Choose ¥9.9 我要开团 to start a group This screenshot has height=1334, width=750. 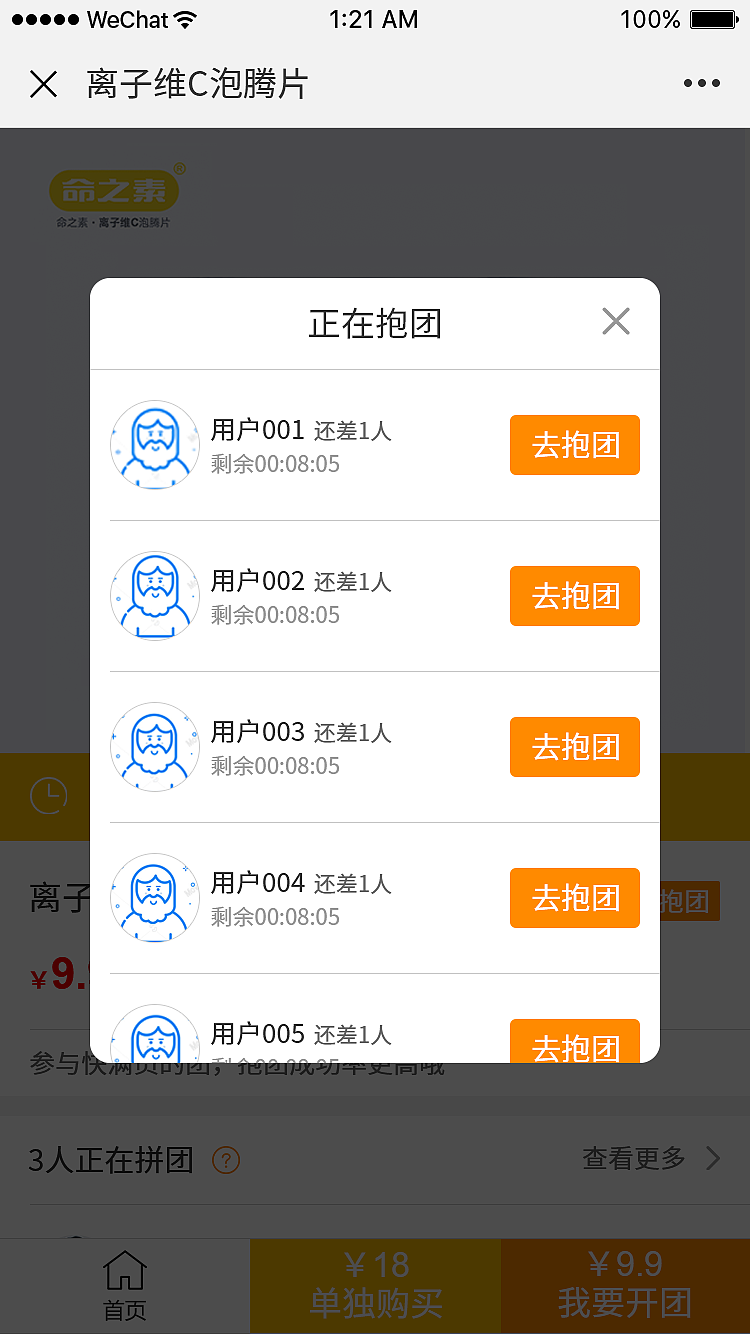pyautogui.click(x=624, y=1285)
